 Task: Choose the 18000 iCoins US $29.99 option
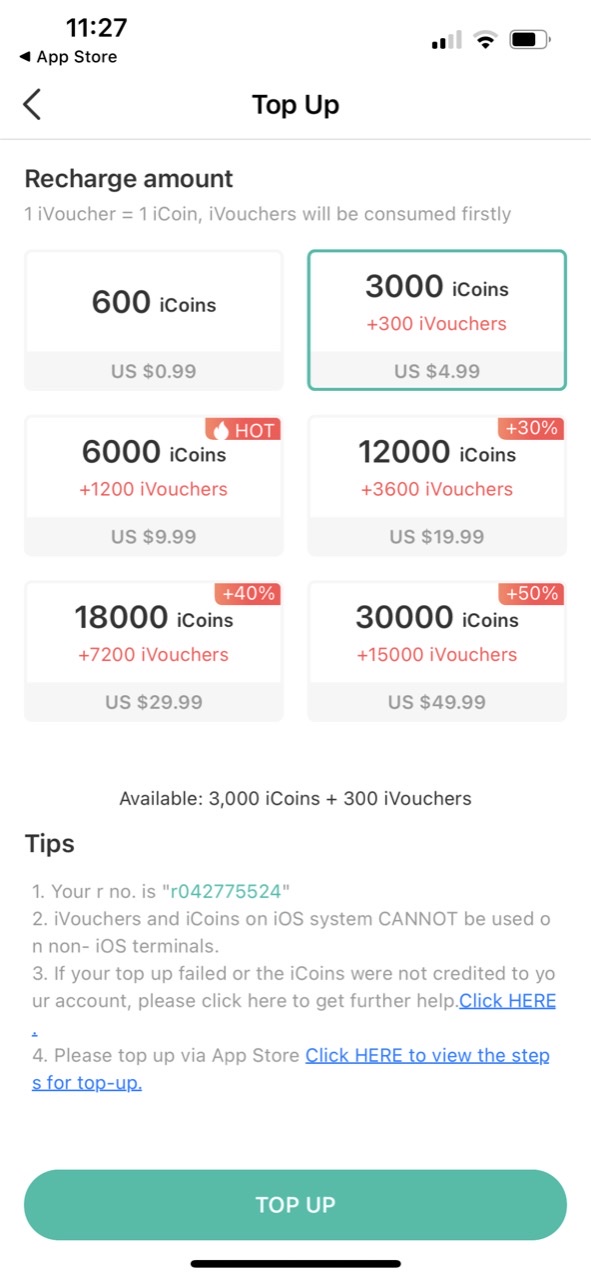click(x=154, y=652)
